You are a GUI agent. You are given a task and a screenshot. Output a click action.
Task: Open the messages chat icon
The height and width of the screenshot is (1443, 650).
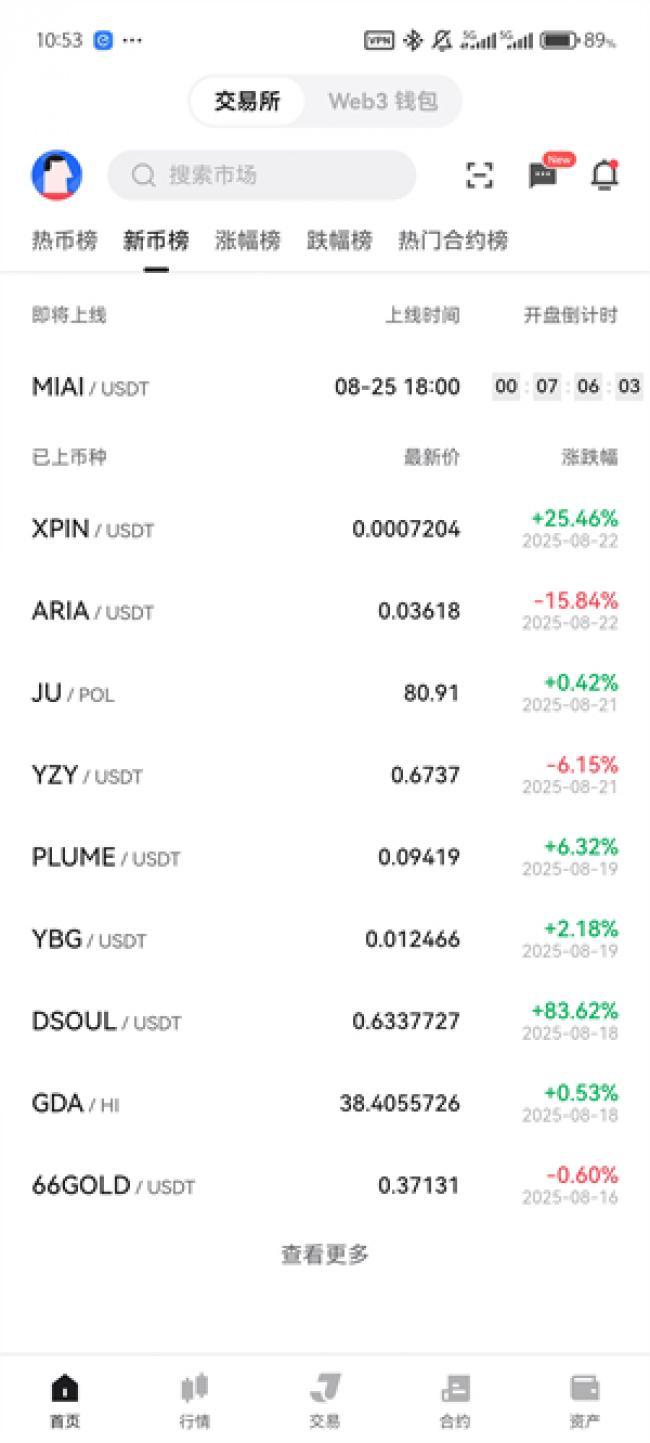(543, 176)
